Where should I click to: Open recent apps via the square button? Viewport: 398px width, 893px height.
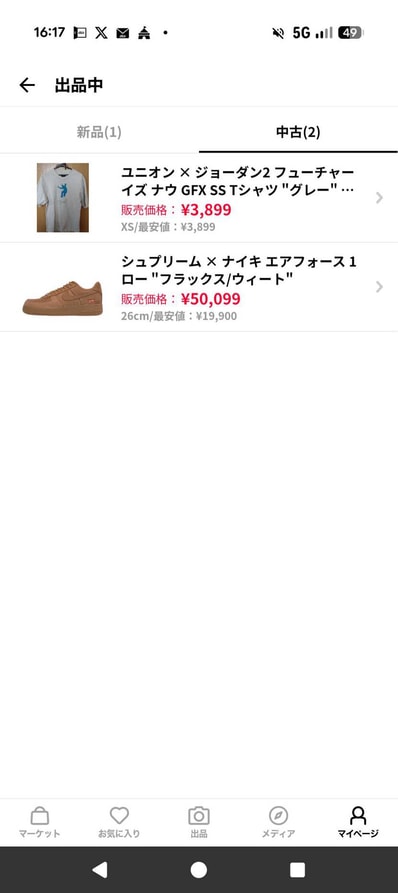click(297, 870)
